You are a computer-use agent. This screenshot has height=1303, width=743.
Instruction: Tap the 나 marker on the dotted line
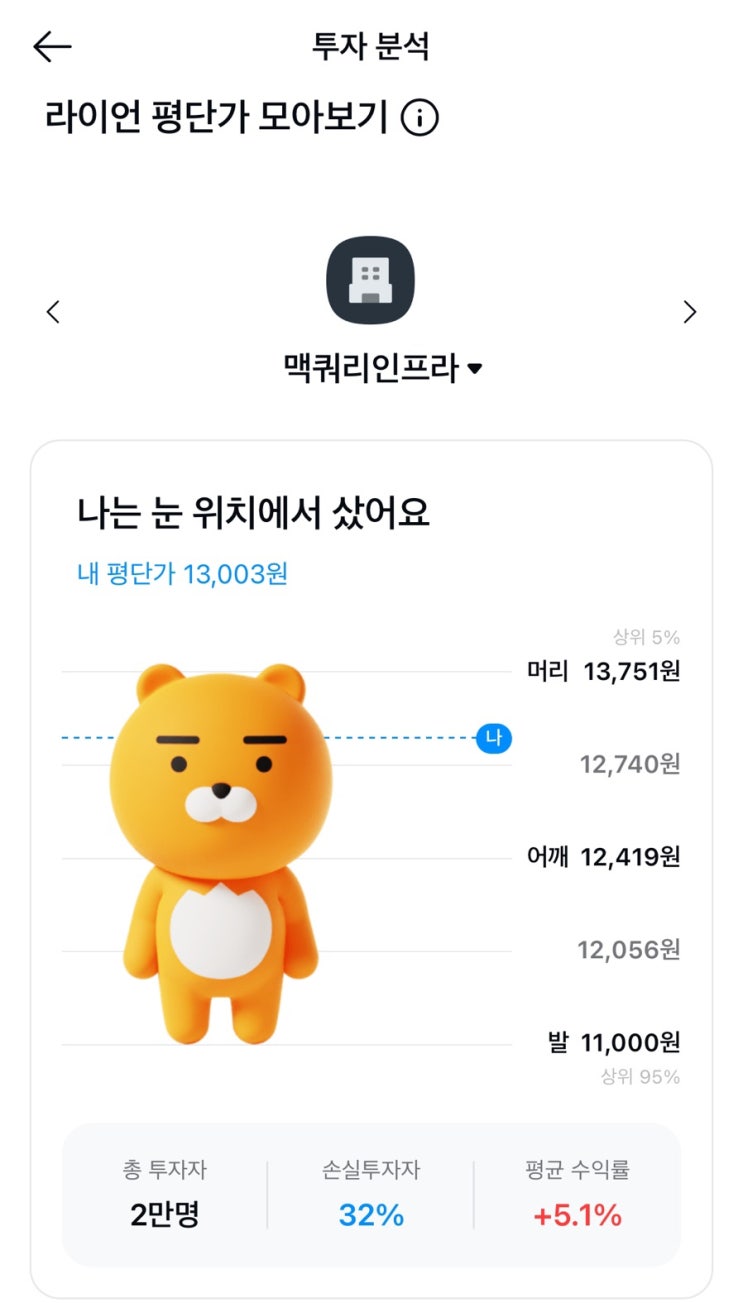pyautogui.click(x=492, y=738)
